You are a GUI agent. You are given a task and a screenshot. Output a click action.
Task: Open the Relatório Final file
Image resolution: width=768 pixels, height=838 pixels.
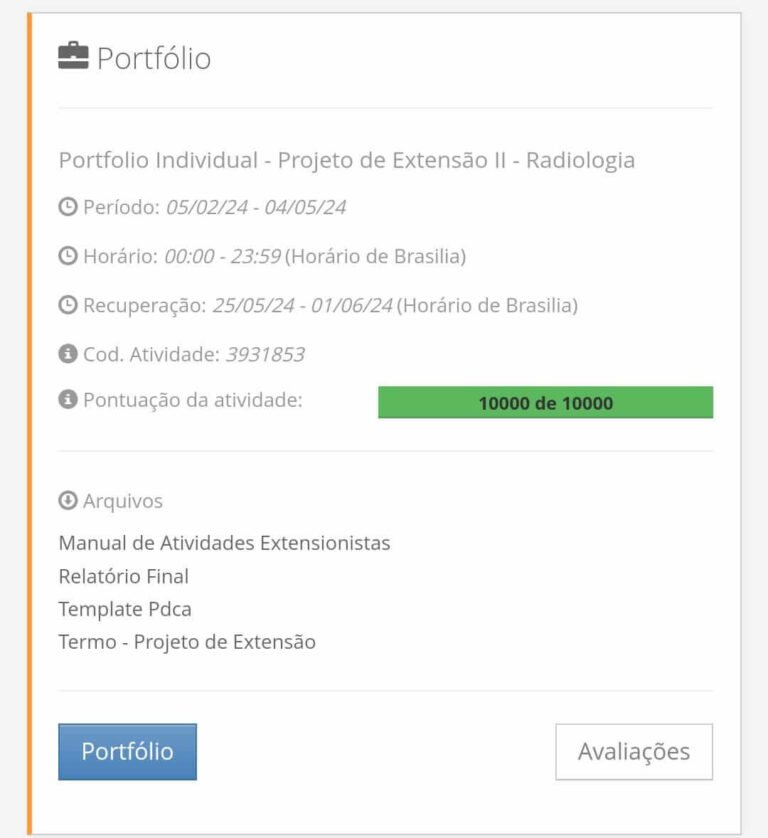point(123,576)
